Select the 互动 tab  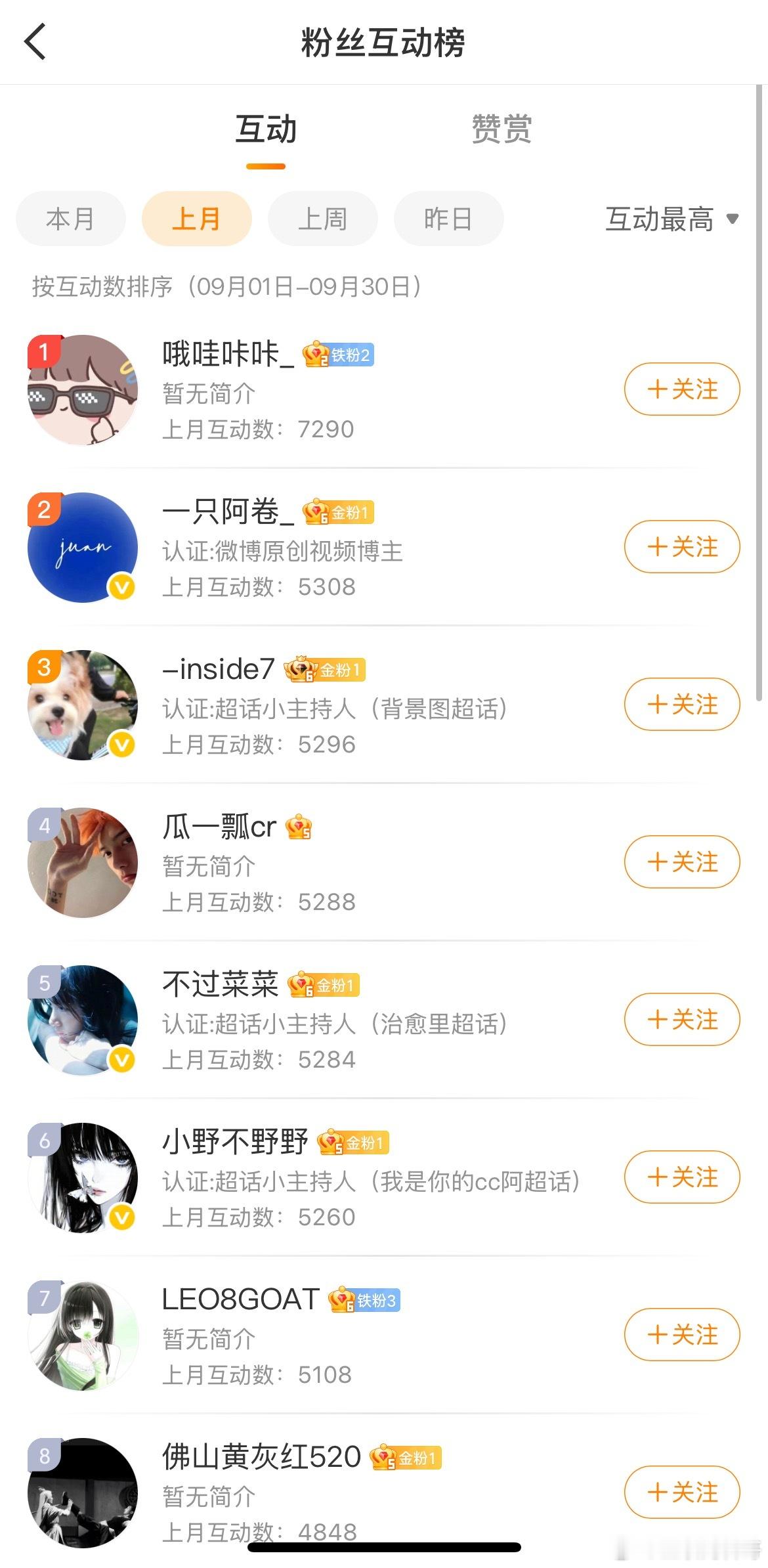pyautogui.click(x=266, y=129)
